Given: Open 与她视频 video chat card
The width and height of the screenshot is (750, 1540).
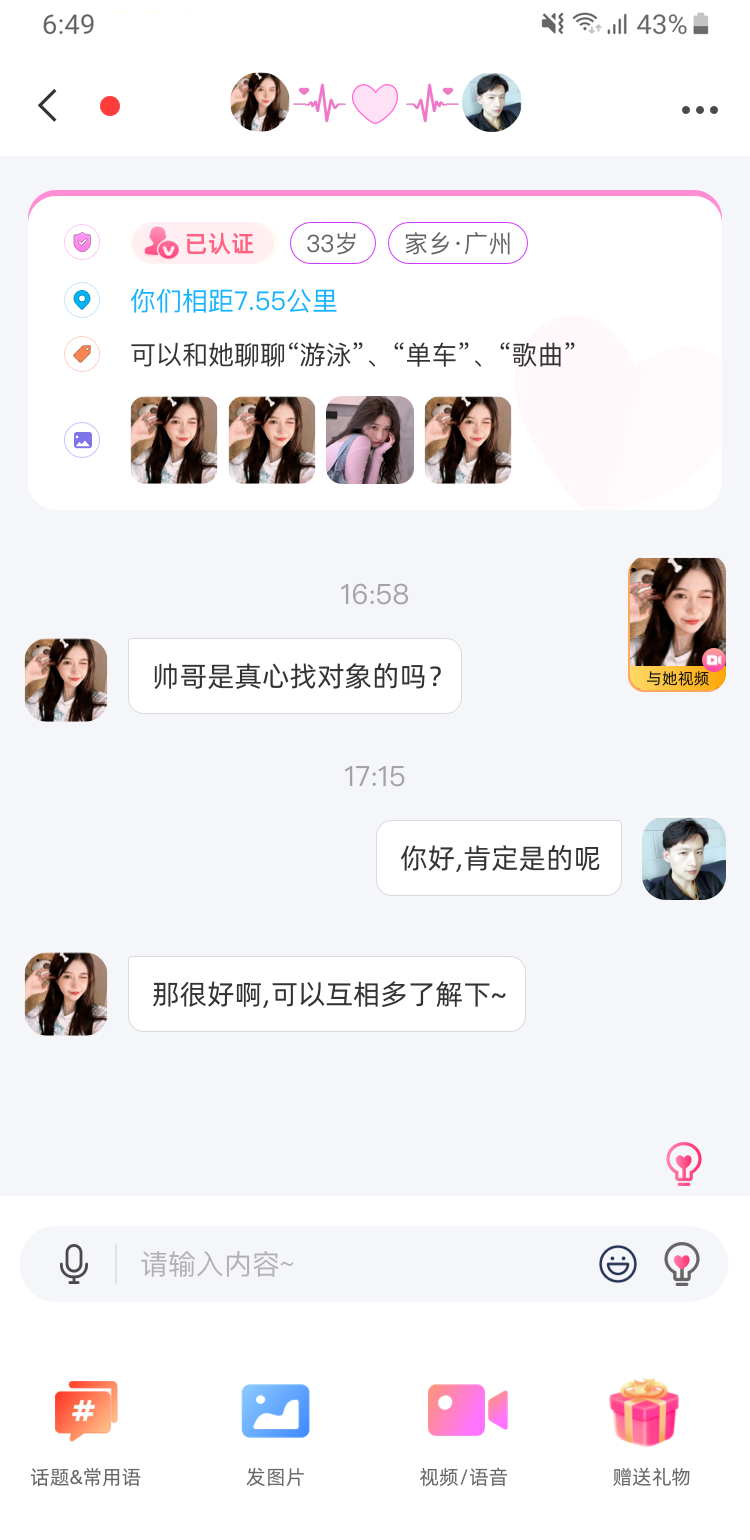Looking at the screenshot, I should click(x=676, y=624).
